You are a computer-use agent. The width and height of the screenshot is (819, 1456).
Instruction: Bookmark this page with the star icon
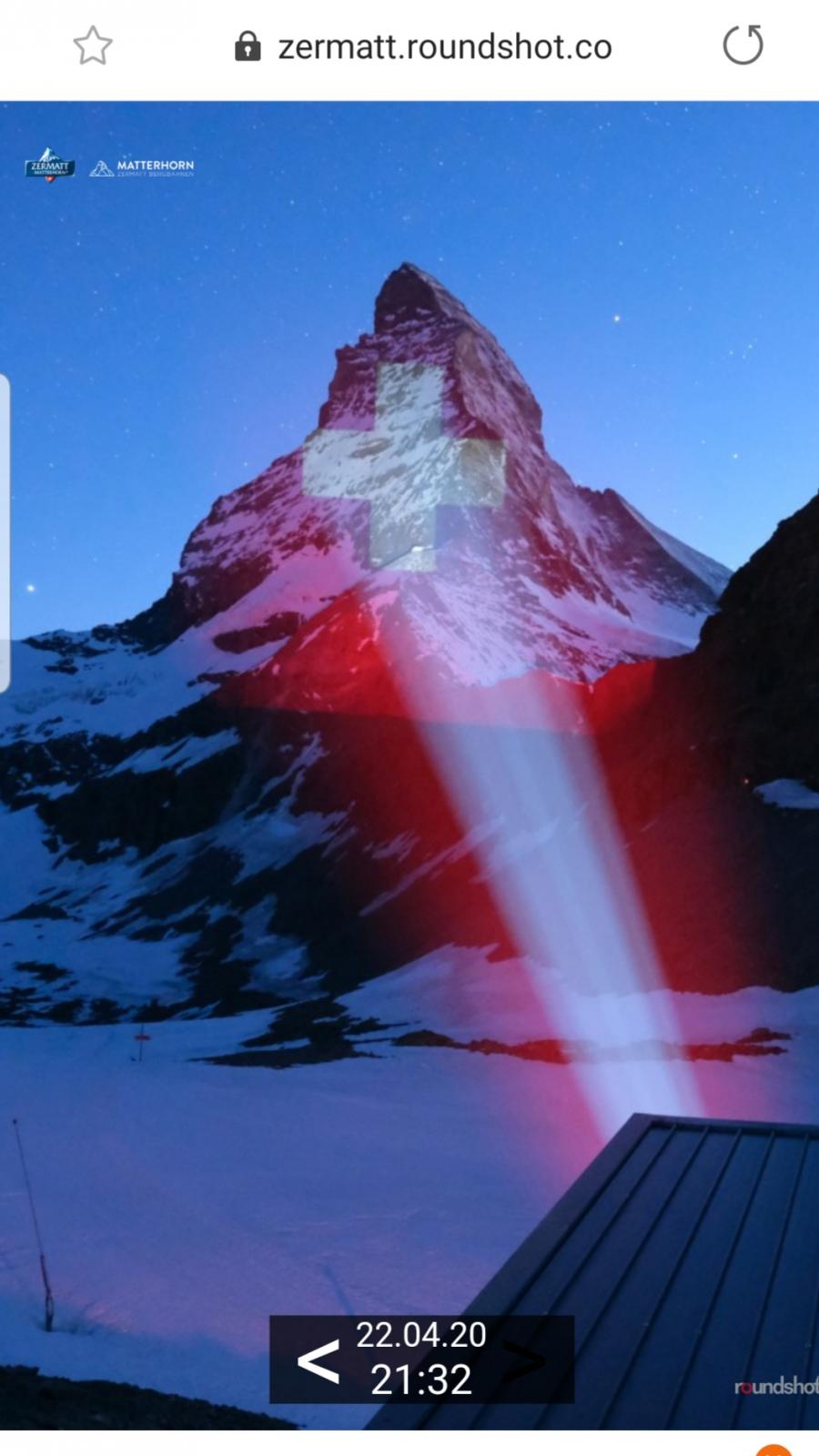[x=92, y=46]
